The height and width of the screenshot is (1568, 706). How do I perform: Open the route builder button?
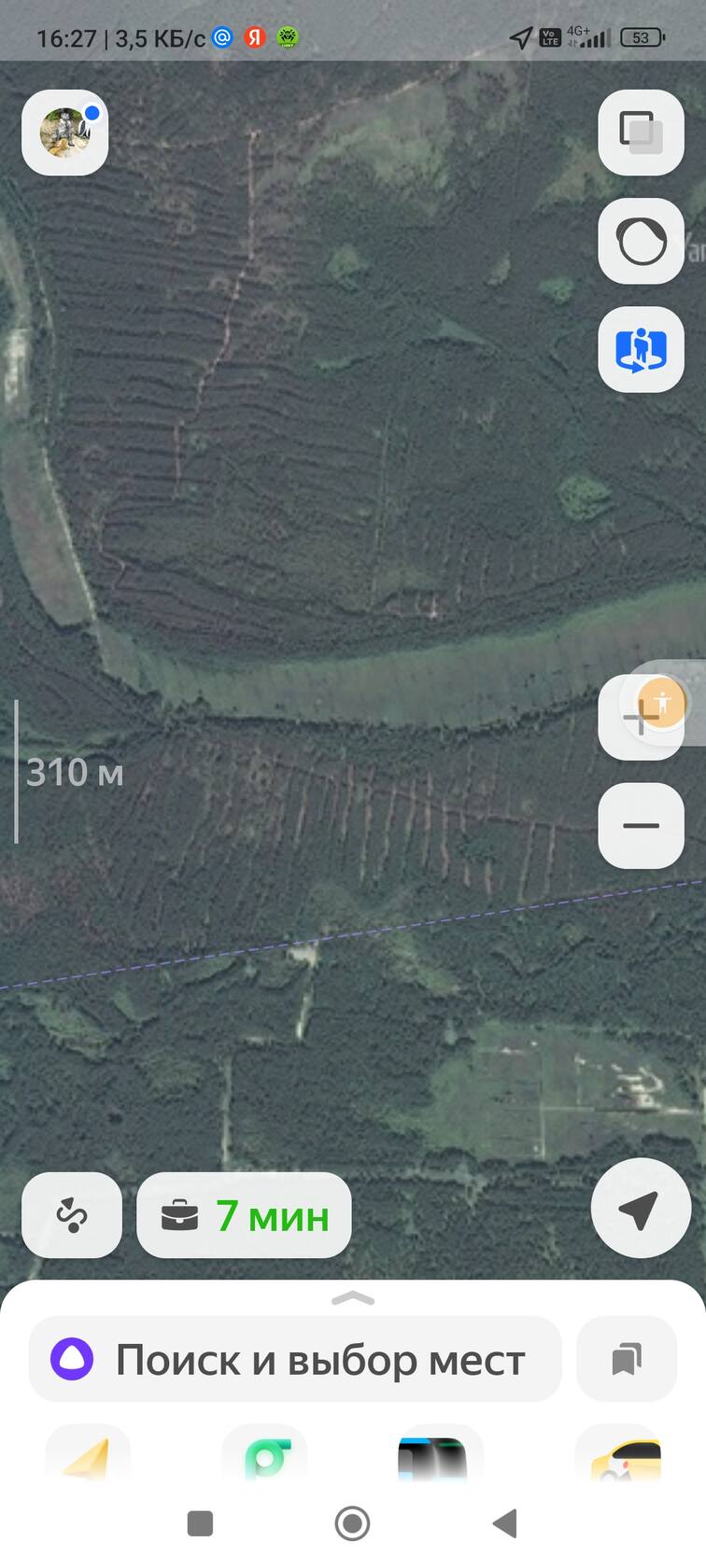72,1215
